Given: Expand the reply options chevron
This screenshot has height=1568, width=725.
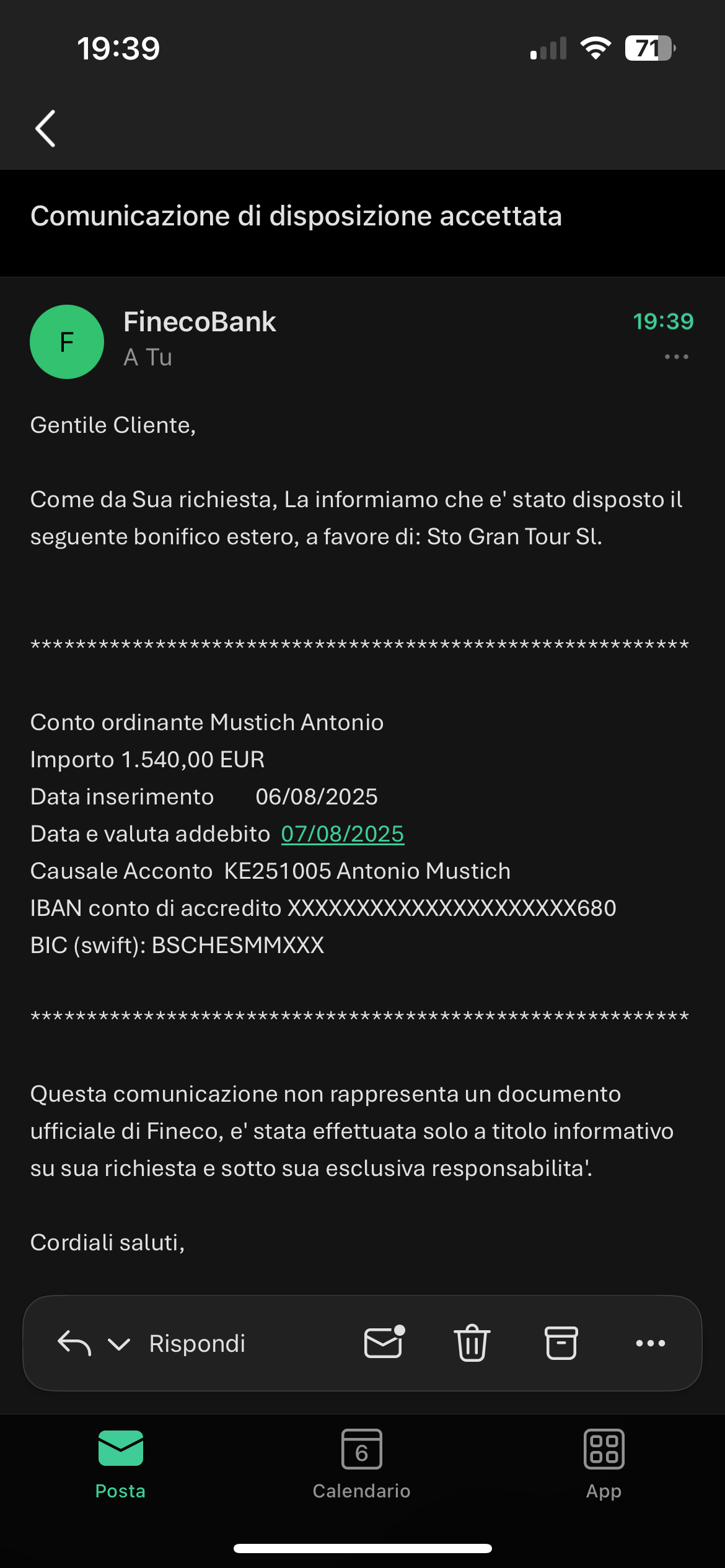Looking at the screenshot, I should coord(119,1344).
